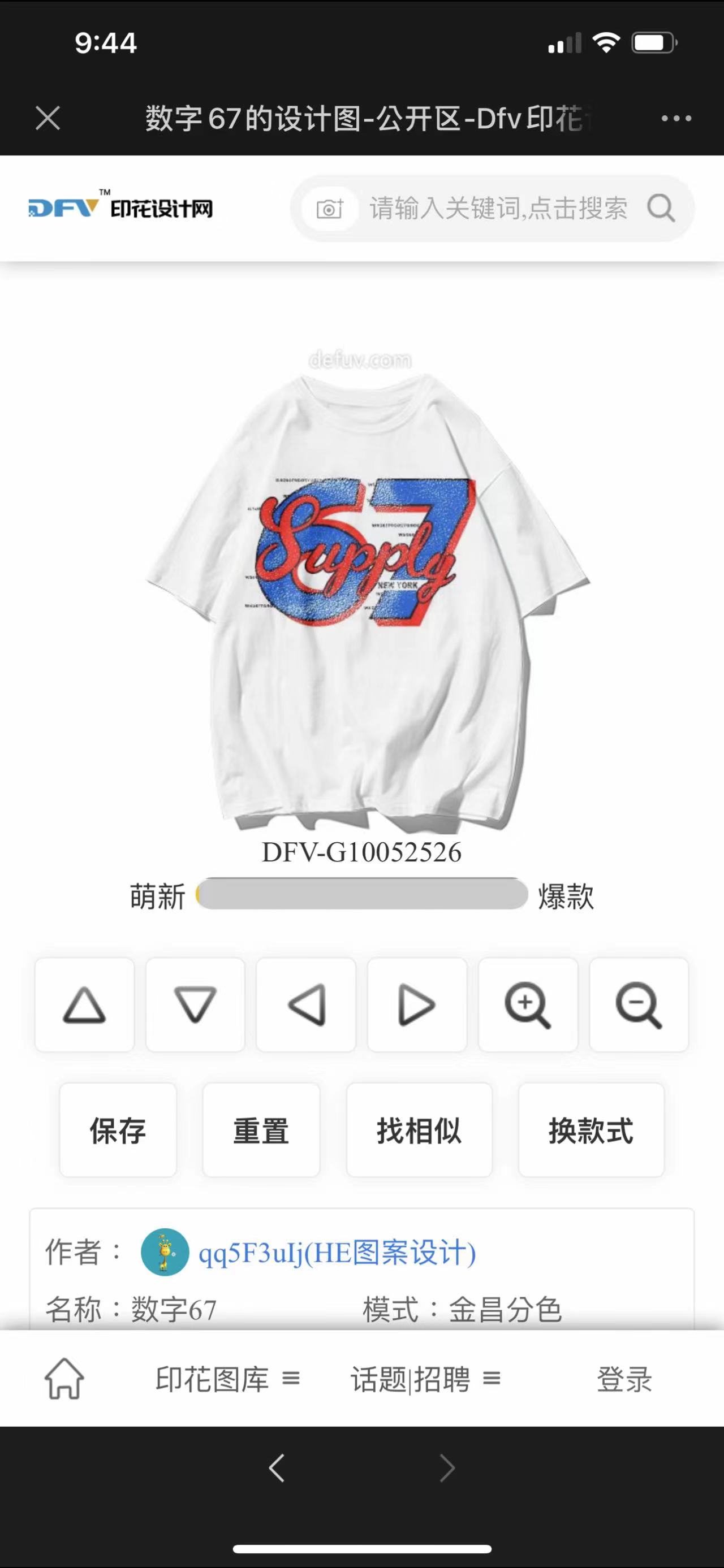Reset adjustments with 重置

261,1130
